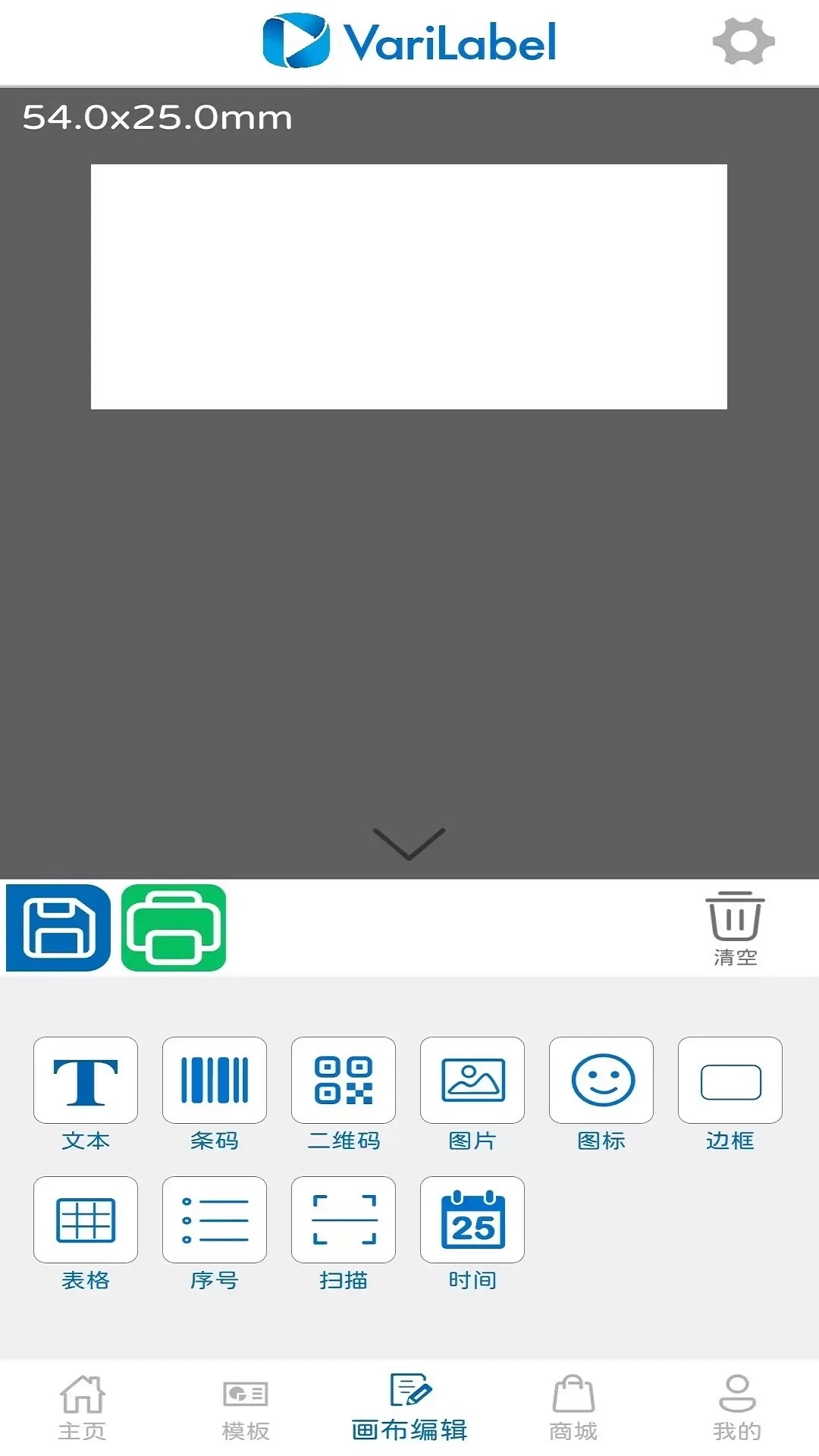Insert a 二维码 QR code

click(x=344, y=1080)
